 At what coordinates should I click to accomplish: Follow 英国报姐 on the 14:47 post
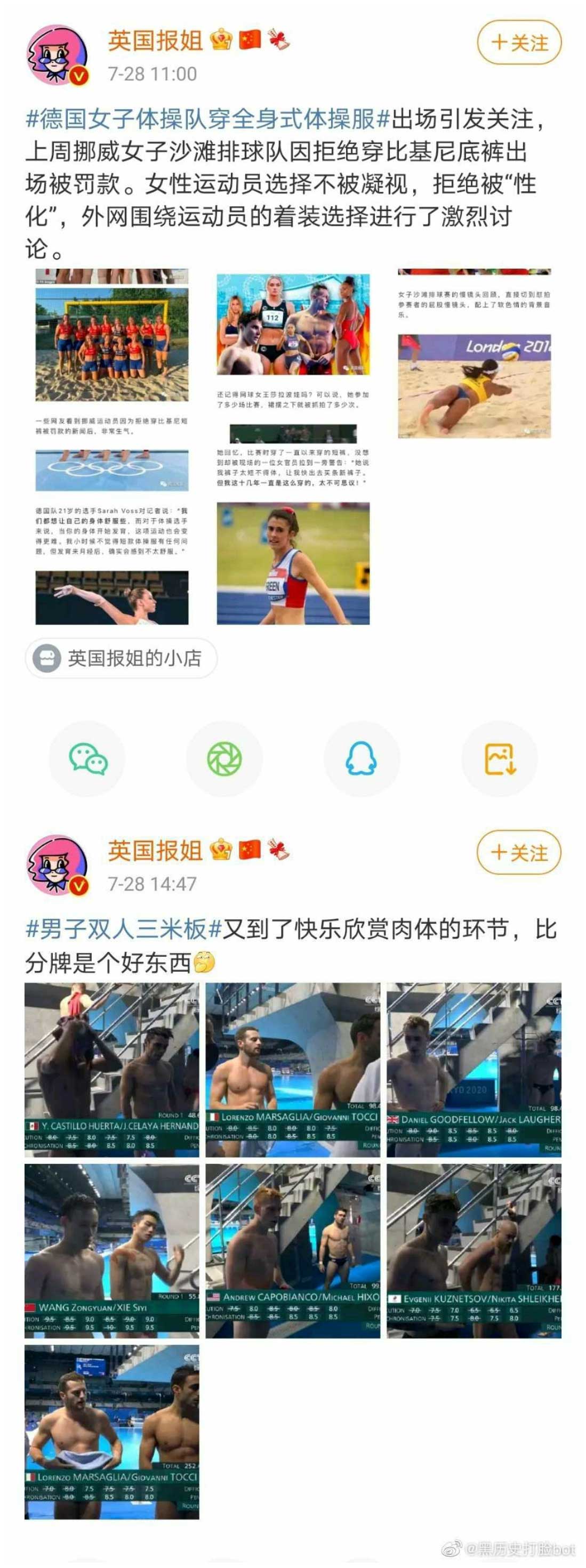pos(518,852)
